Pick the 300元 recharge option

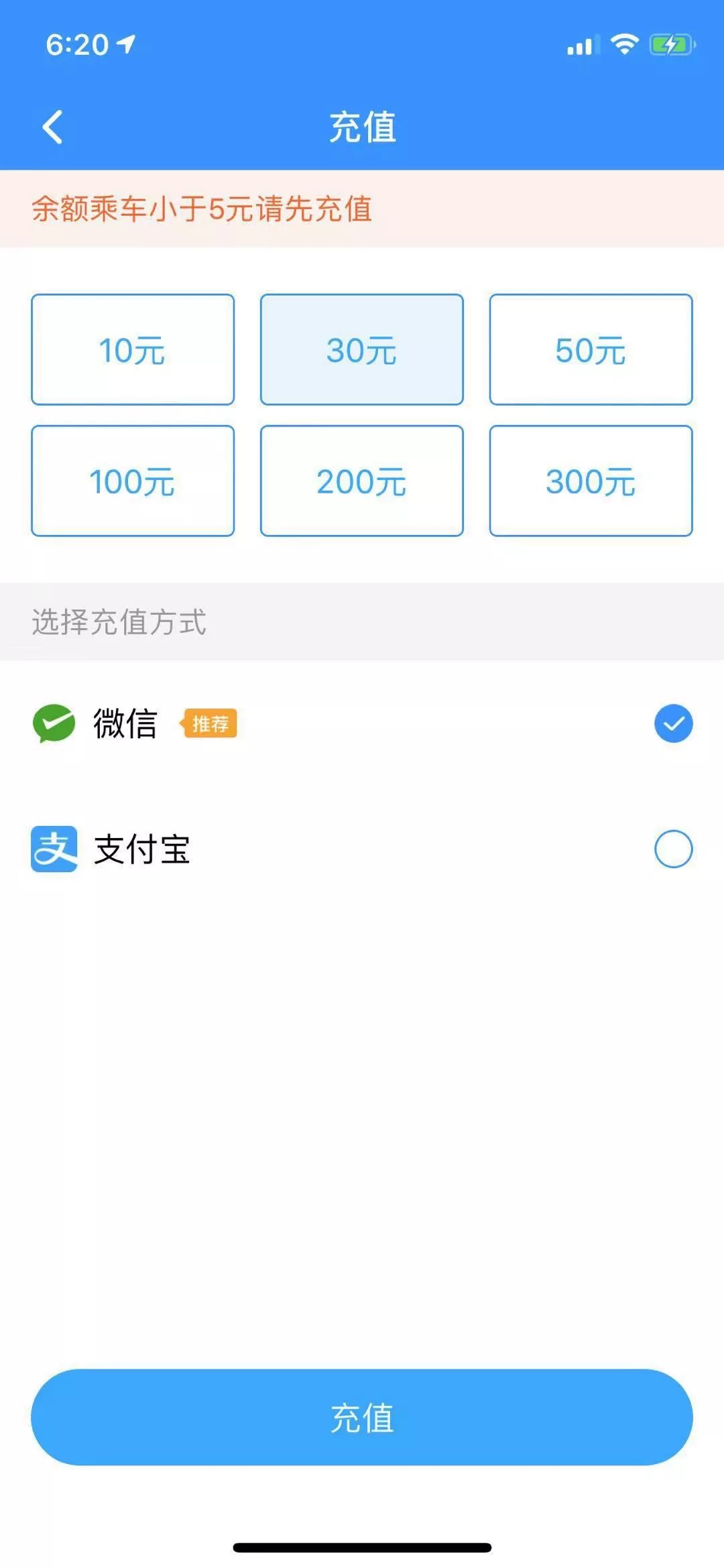[x=591, y=481]
